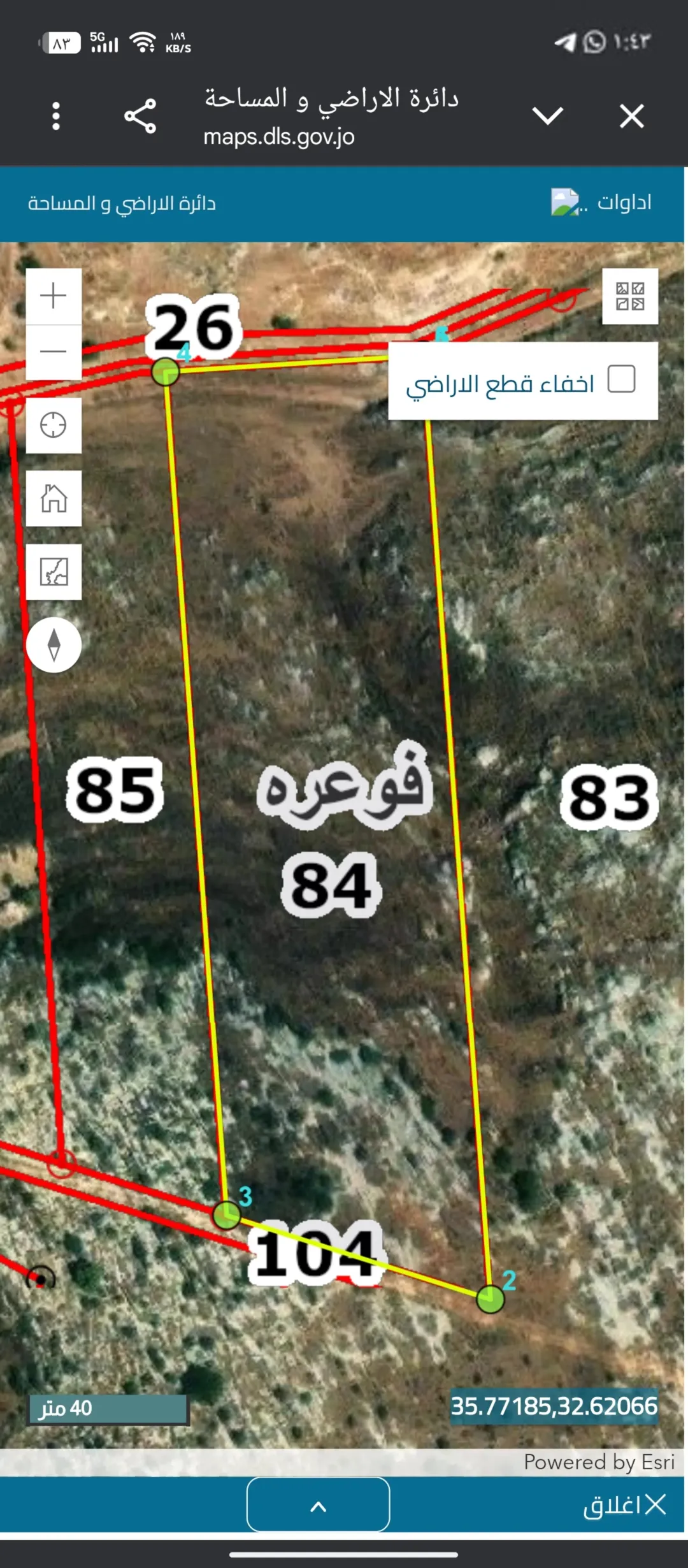Reset map orientation with the compass
Viewport: 688px width, 1568px height.
[54, 644]
